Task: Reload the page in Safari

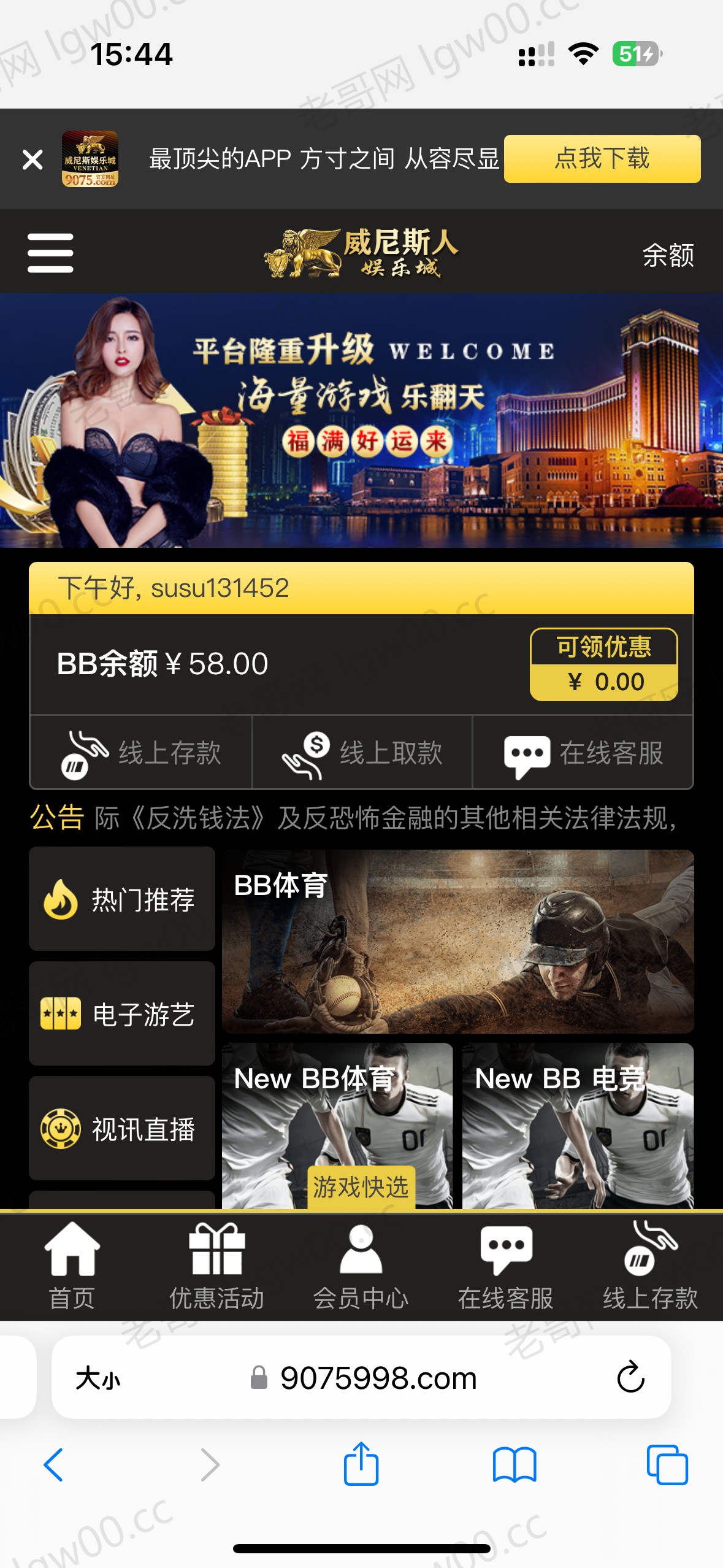Action: pyautogui.click(x=630, y=1378)
